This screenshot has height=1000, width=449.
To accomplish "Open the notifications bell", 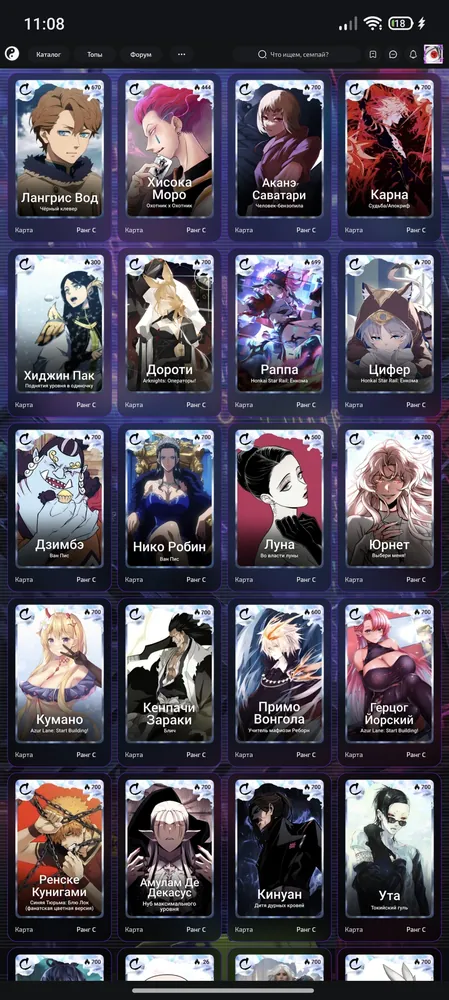I will 413,55.
